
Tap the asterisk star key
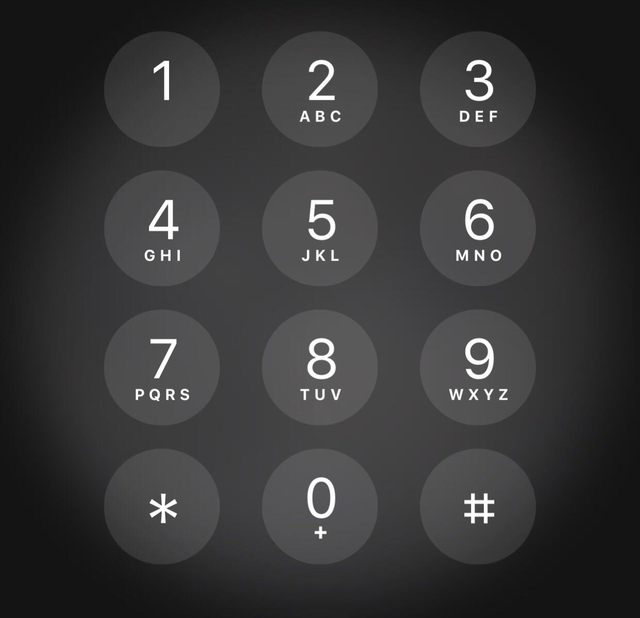coord(162,507)
